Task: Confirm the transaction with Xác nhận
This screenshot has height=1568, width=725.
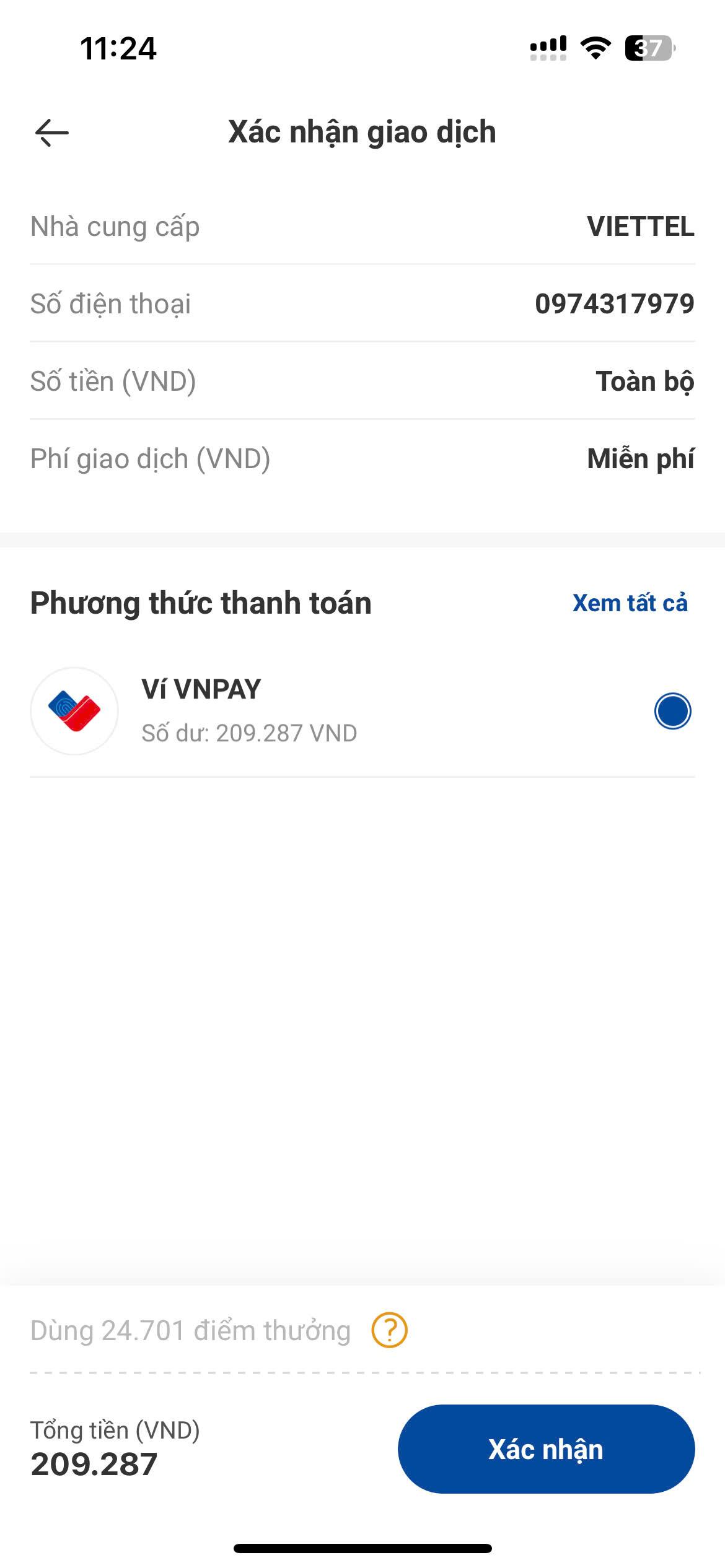Action: pos(546,1449)
